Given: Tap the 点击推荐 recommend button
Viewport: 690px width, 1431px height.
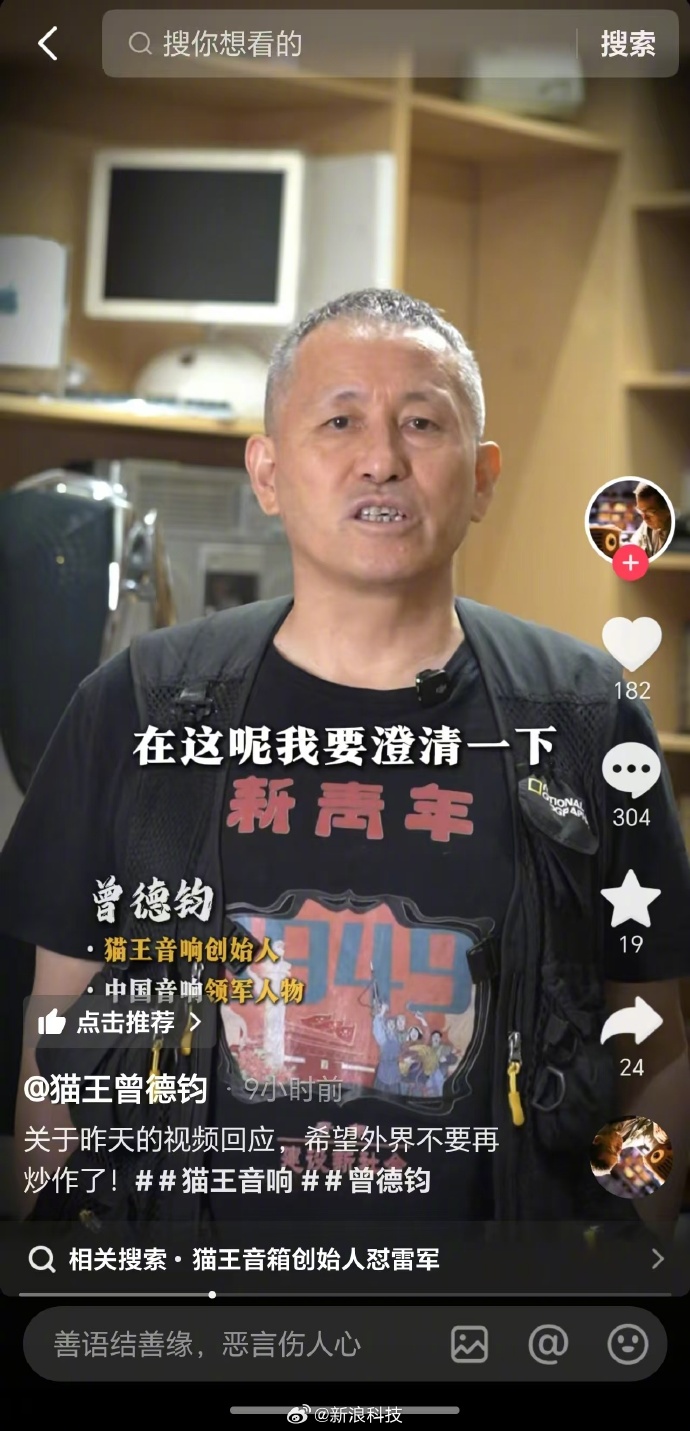Looking at the screenshot, I should pyautogui.click(x=120, y=1021).
